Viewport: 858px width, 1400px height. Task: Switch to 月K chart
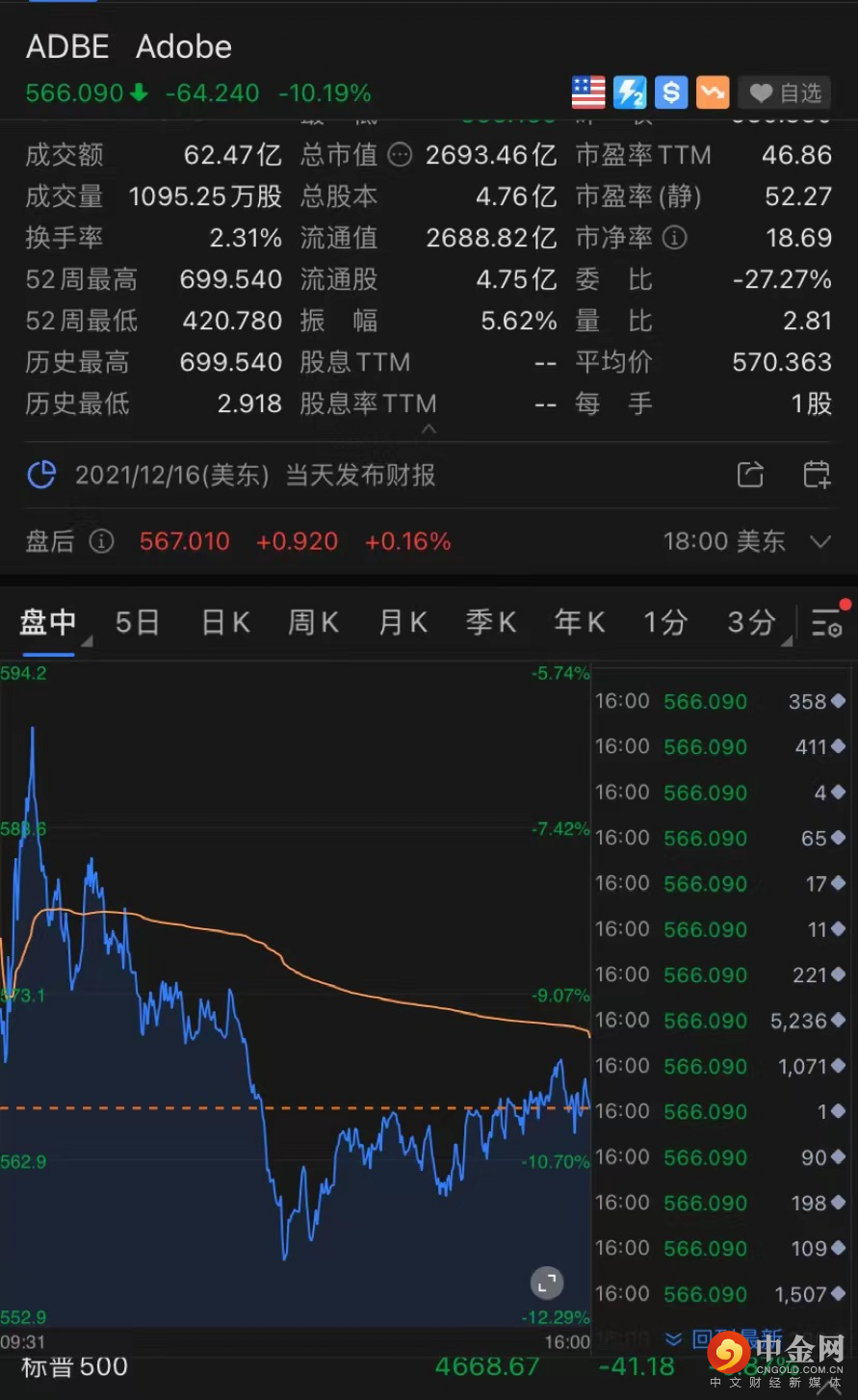pyautogui.click(x=403, y=623)
